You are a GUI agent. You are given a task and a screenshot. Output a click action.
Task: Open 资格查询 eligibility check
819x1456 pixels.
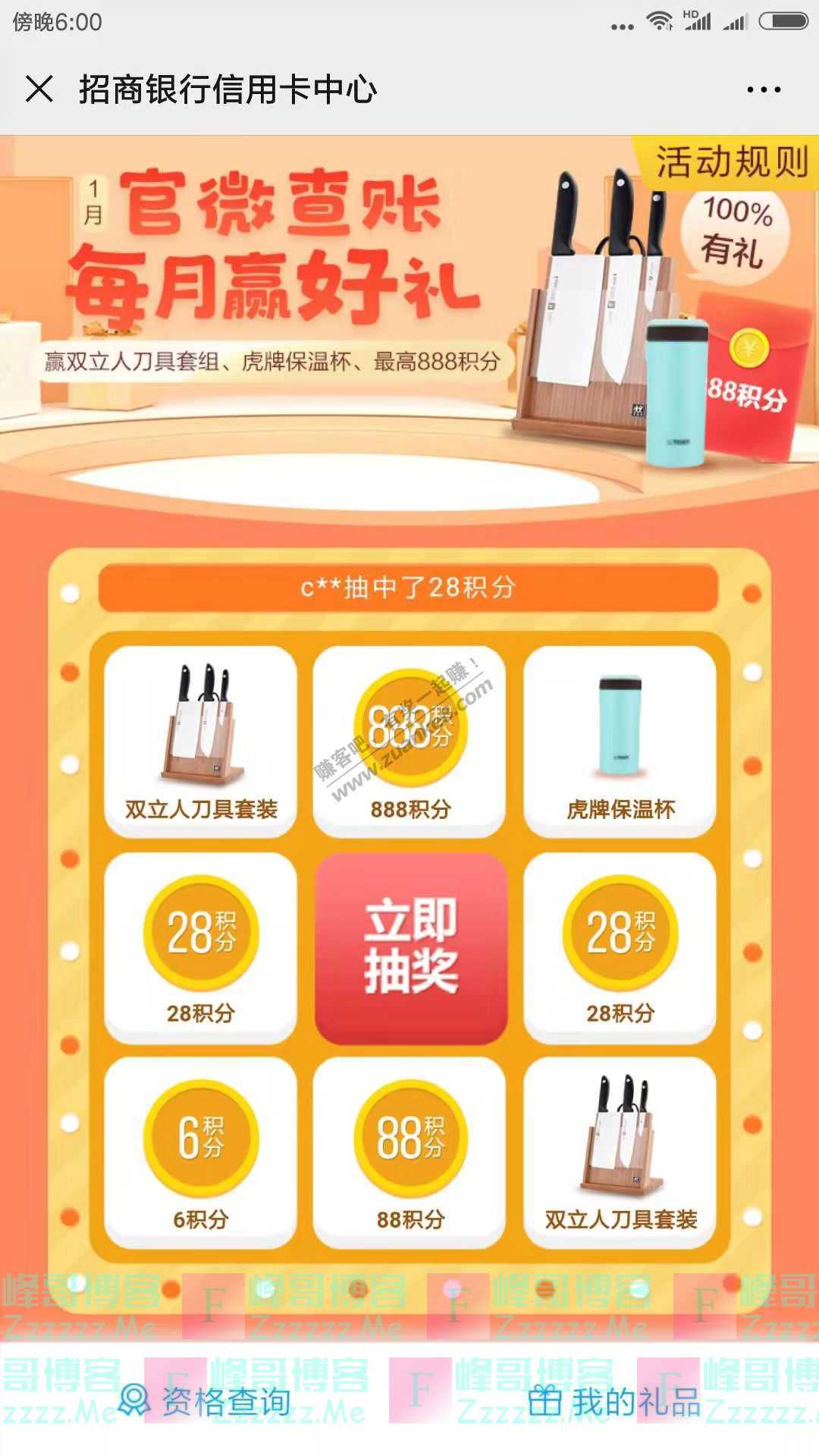click(206, 1401)
